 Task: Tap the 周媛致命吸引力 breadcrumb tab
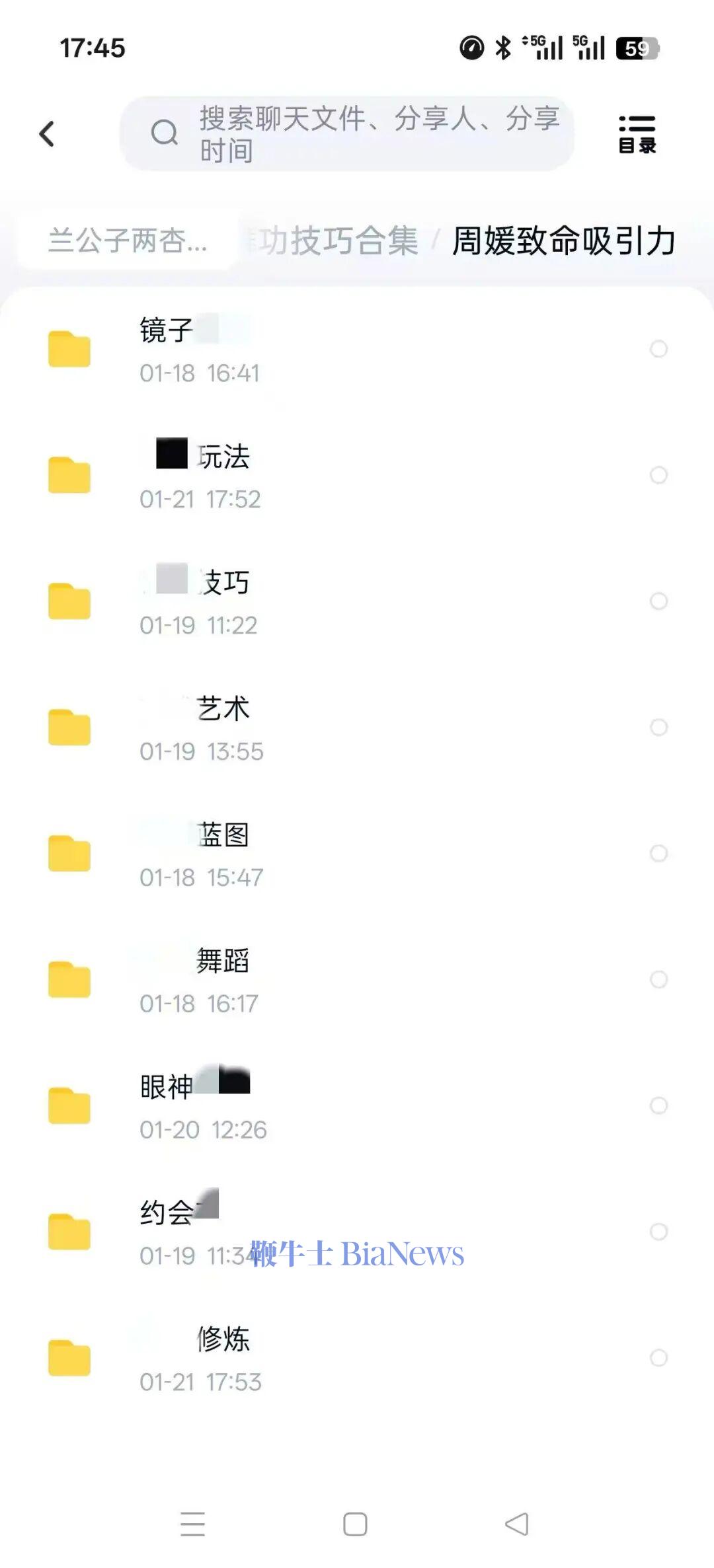coord(563,242)
